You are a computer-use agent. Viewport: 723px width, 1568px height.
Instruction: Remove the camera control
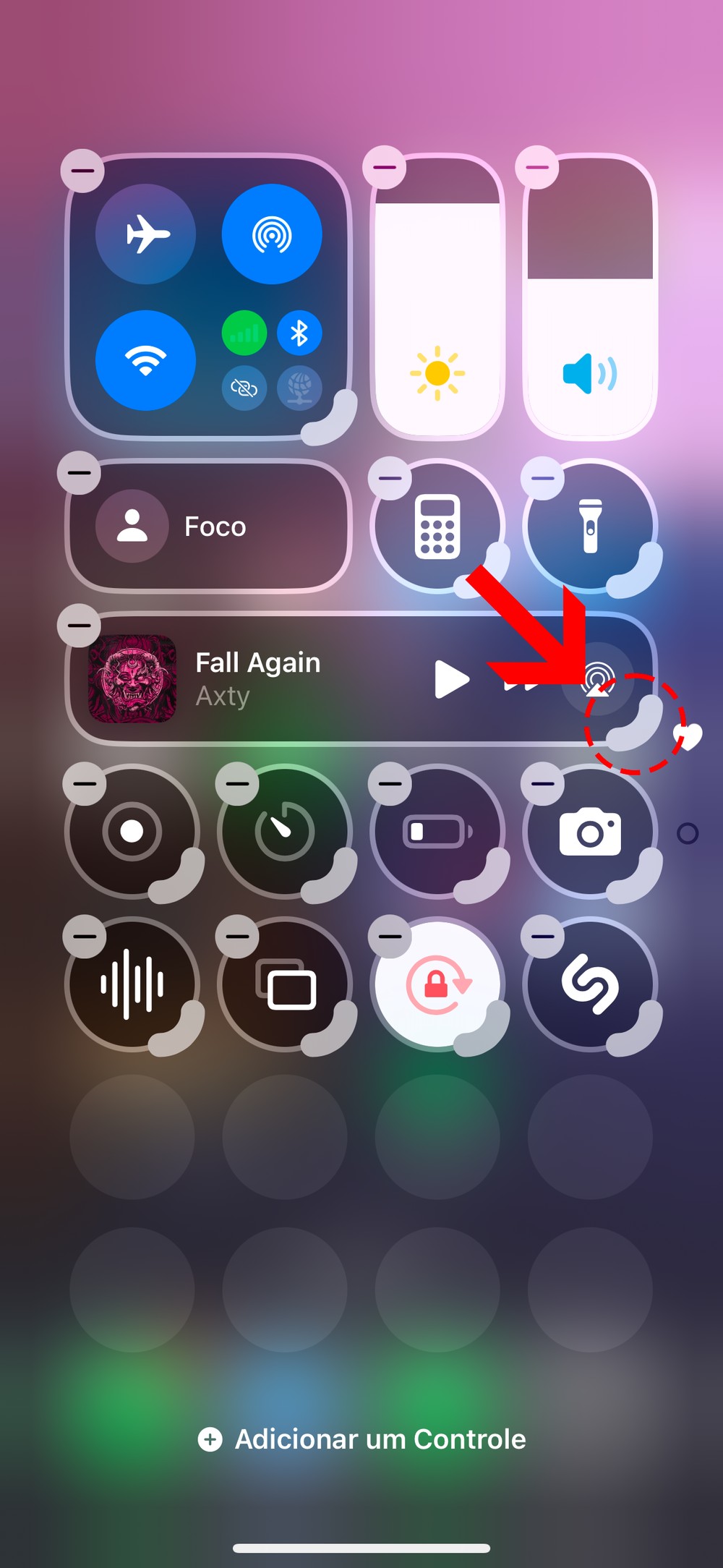543,784
